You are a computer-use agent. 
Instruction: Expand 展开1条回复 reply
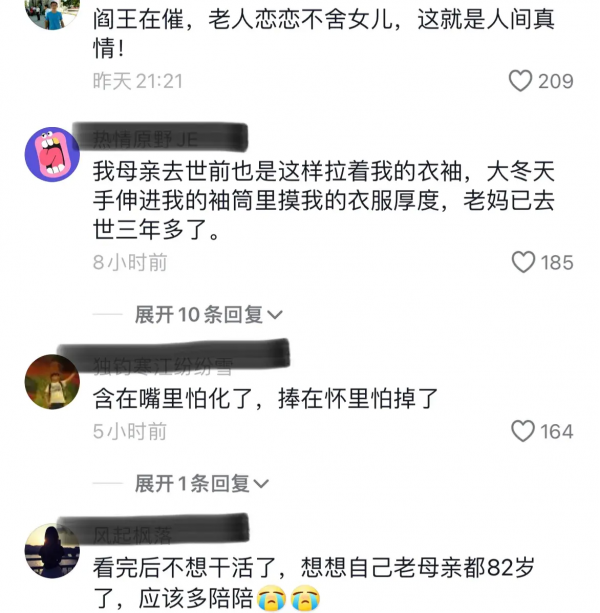click(x=201, y=483)
